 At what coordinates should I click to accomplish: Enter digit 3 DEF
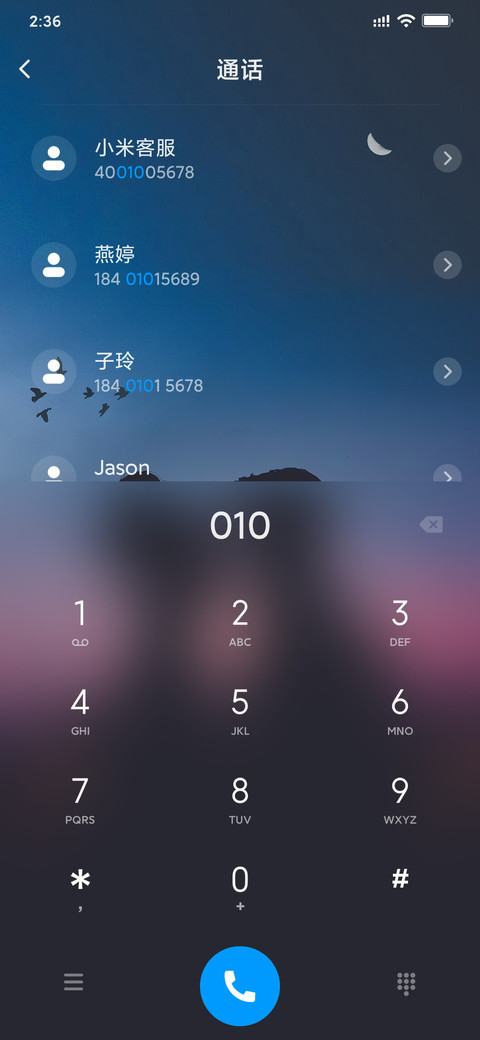[x=400, y=621]
